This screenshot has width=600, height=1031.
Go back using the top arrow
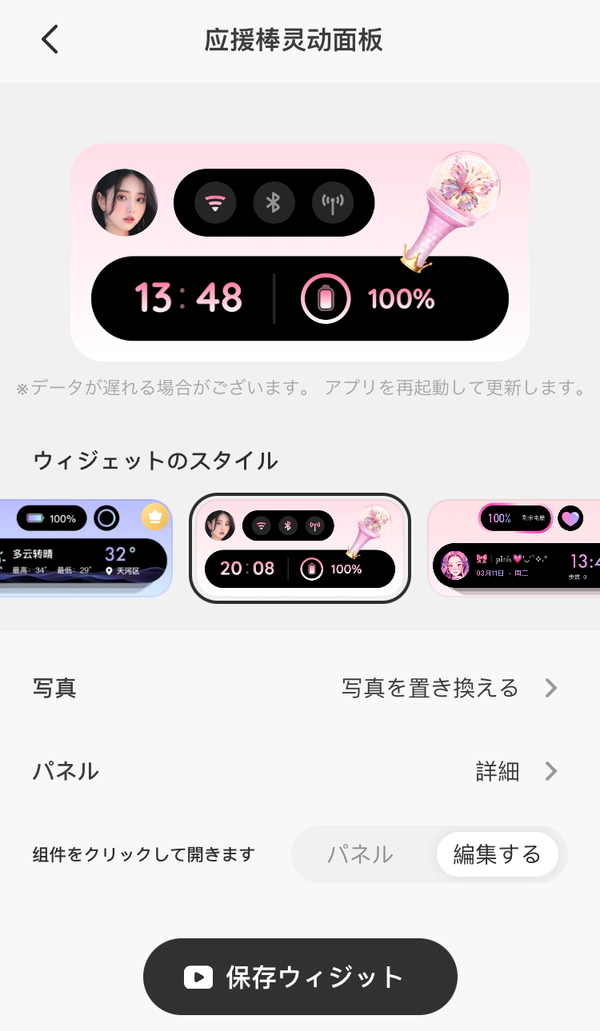point(50,39)
